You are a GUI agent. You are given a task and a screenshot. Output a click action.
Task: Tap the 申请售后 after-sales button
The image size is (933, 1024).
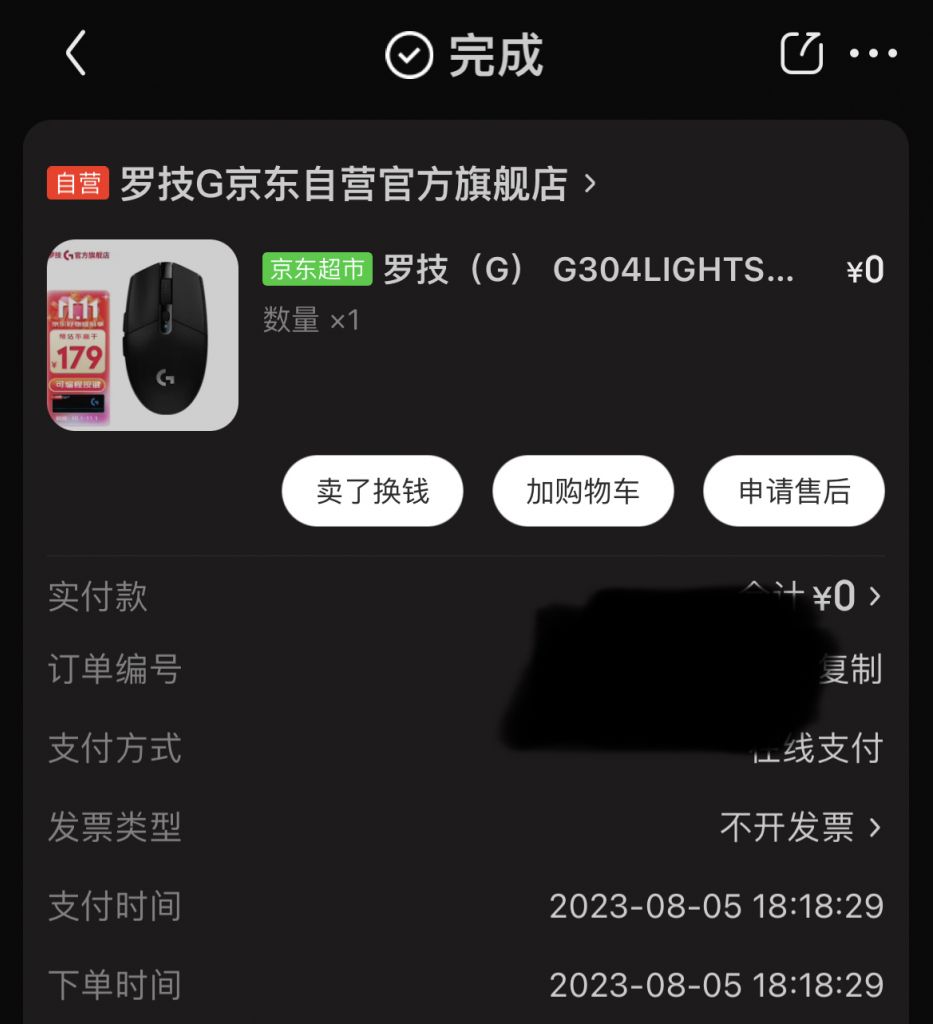pyautogui.click(x=793, y=491)
